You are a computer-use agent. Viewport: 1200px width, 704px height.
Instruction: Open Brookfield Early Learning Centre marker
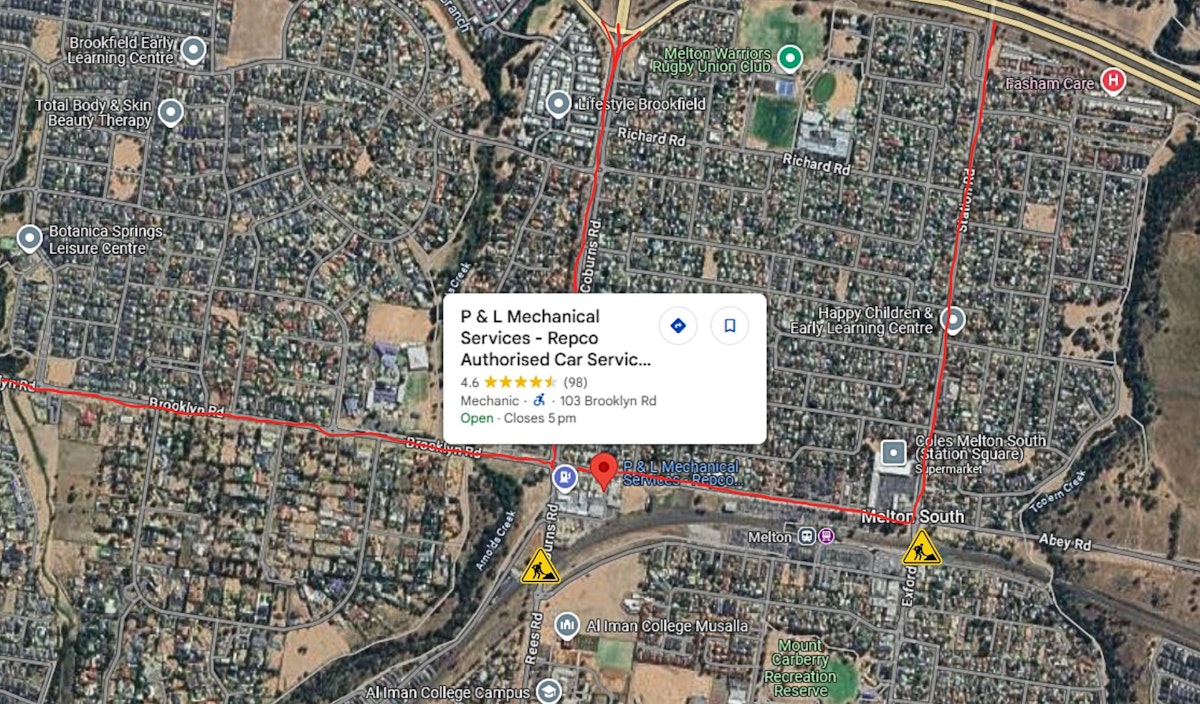(x=194, y=49)
